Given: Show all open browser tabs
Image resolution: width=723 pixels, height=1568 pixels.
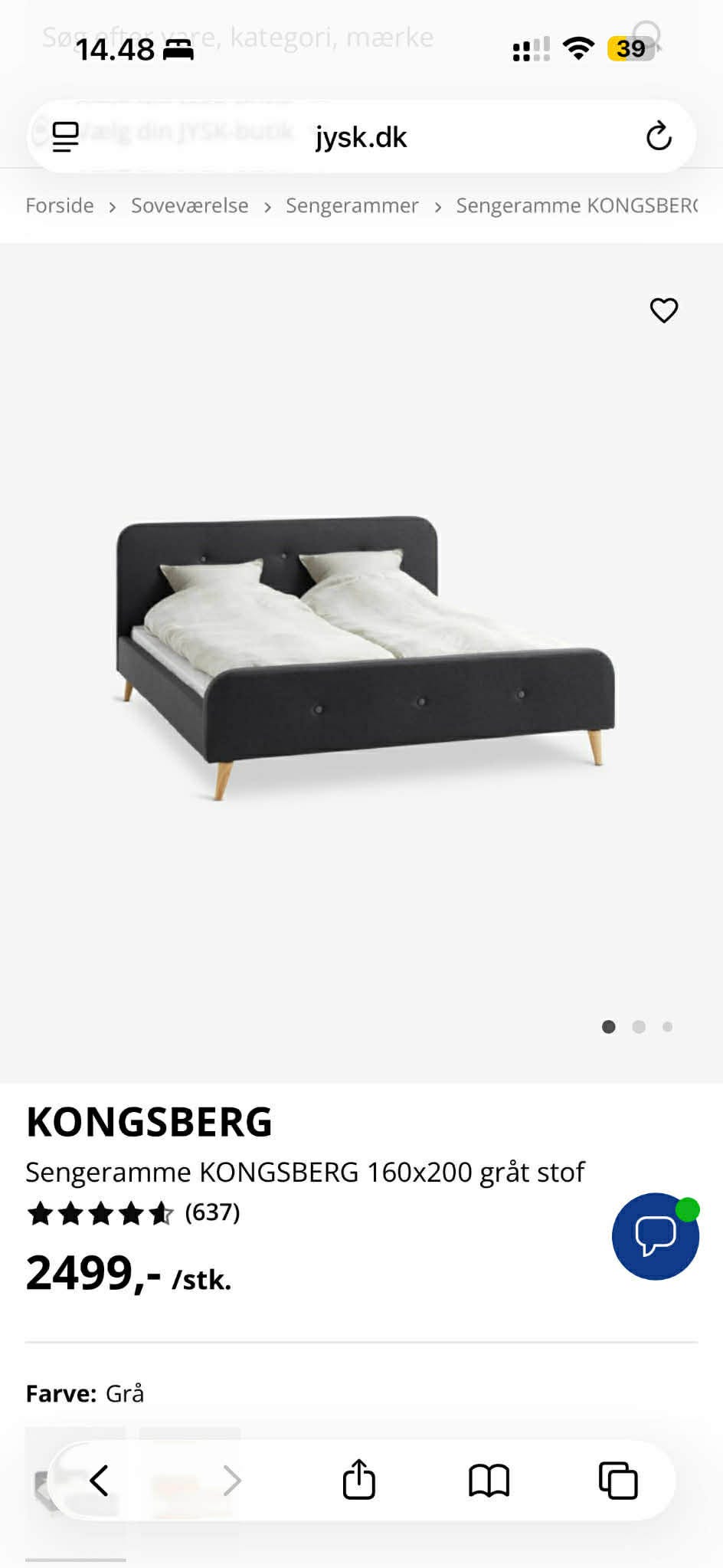Looking at the screenshot, I should [617, 1480].
